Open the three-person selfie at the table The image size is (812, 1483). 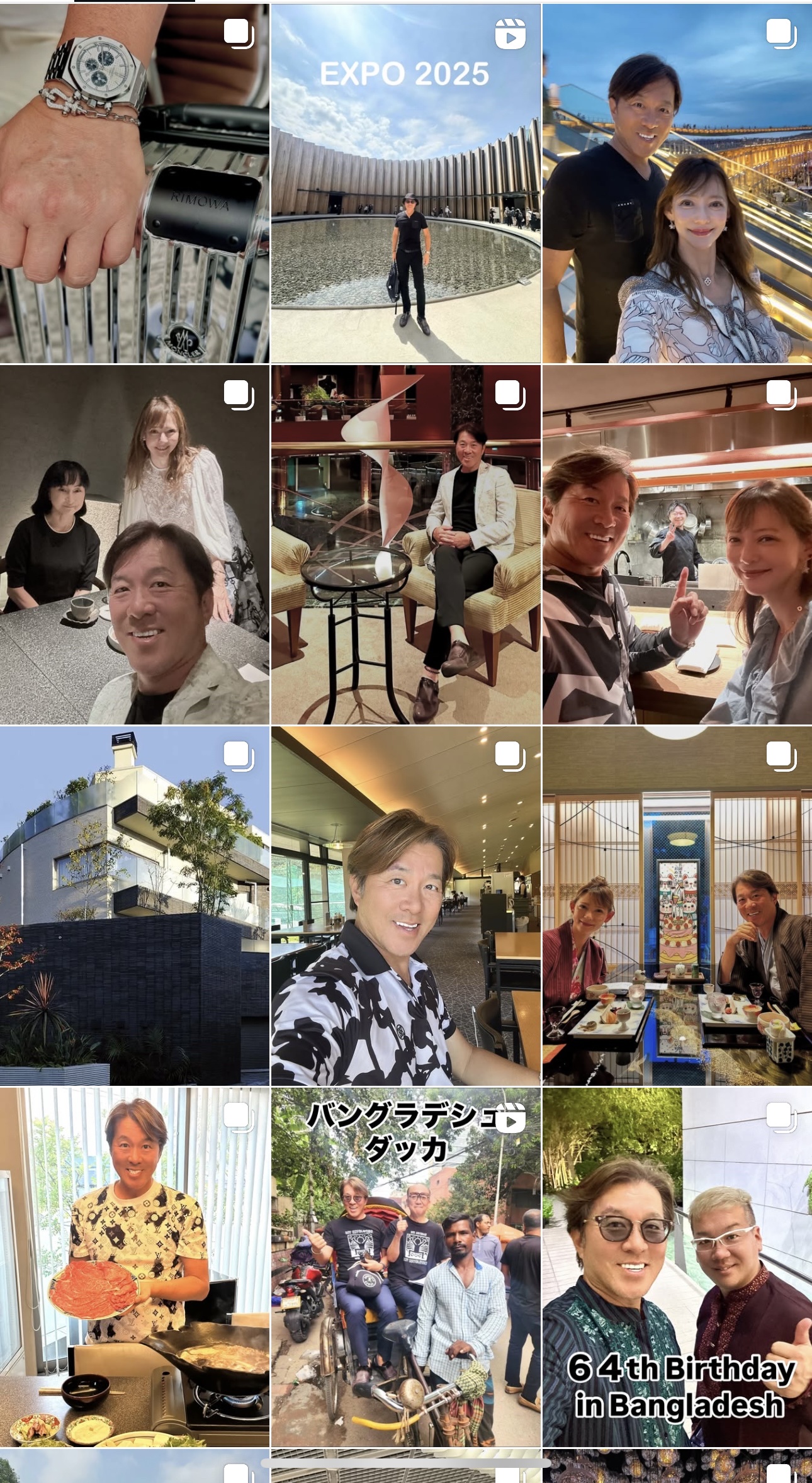click(134, 544)
